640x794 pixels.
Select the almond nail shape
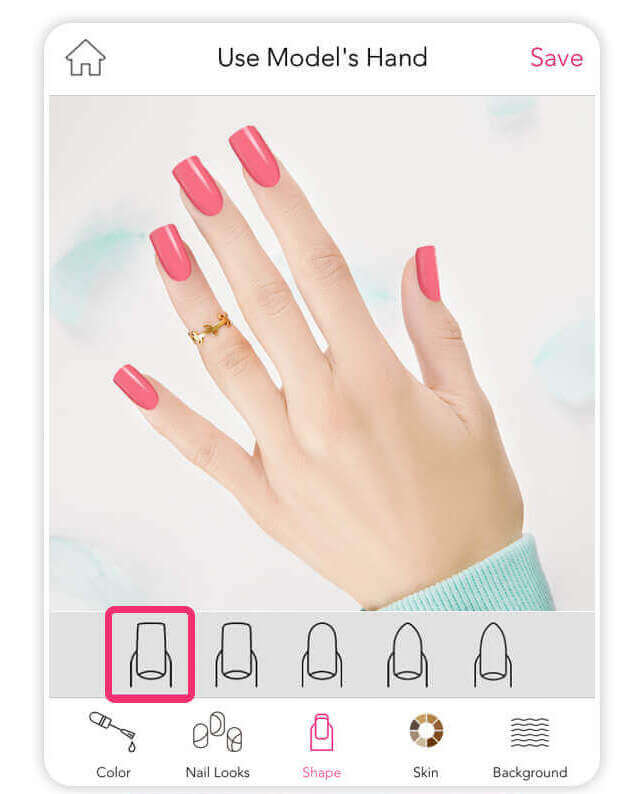[x=408, y=654]
